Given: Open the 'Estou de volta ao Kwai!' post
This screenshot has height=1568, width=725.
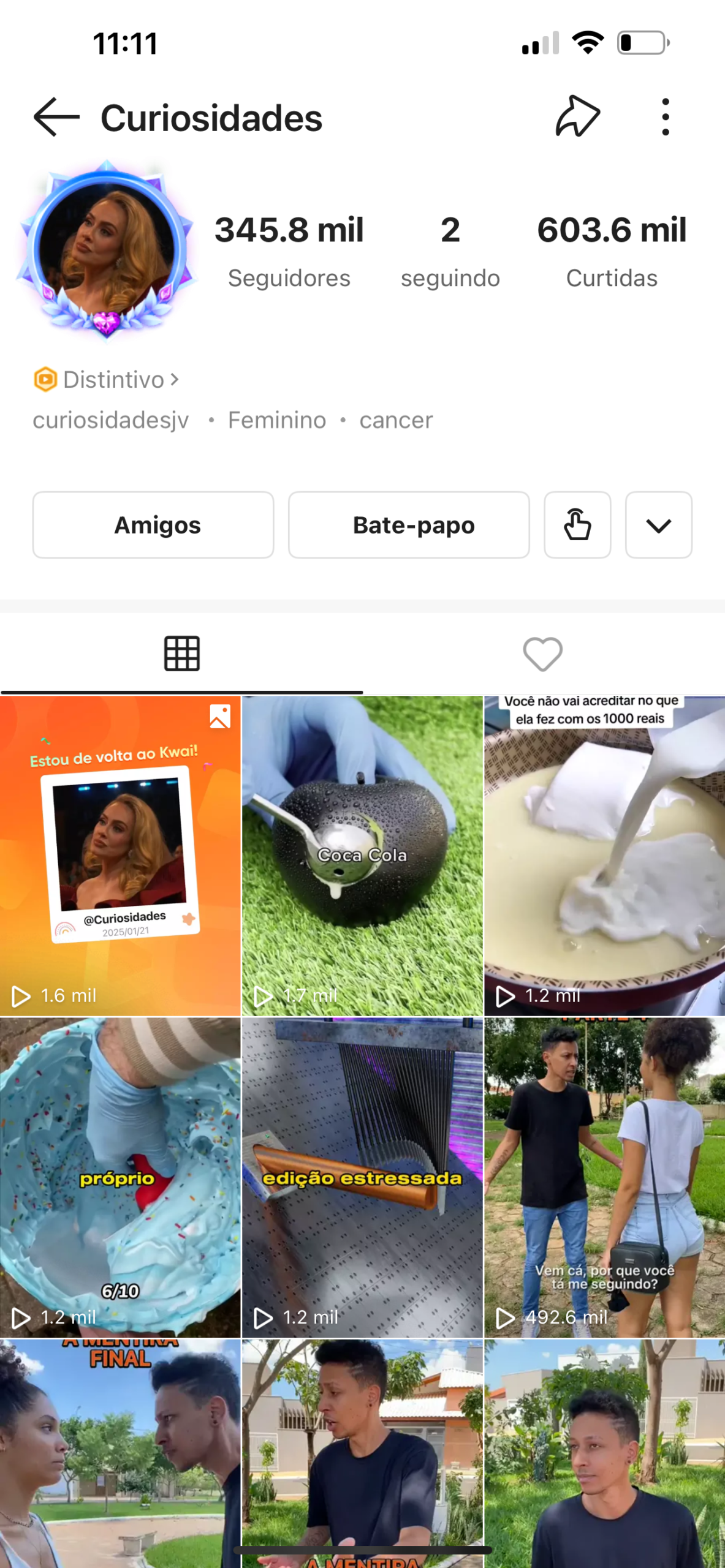Looking at the screenshot, I should (120, 856).
